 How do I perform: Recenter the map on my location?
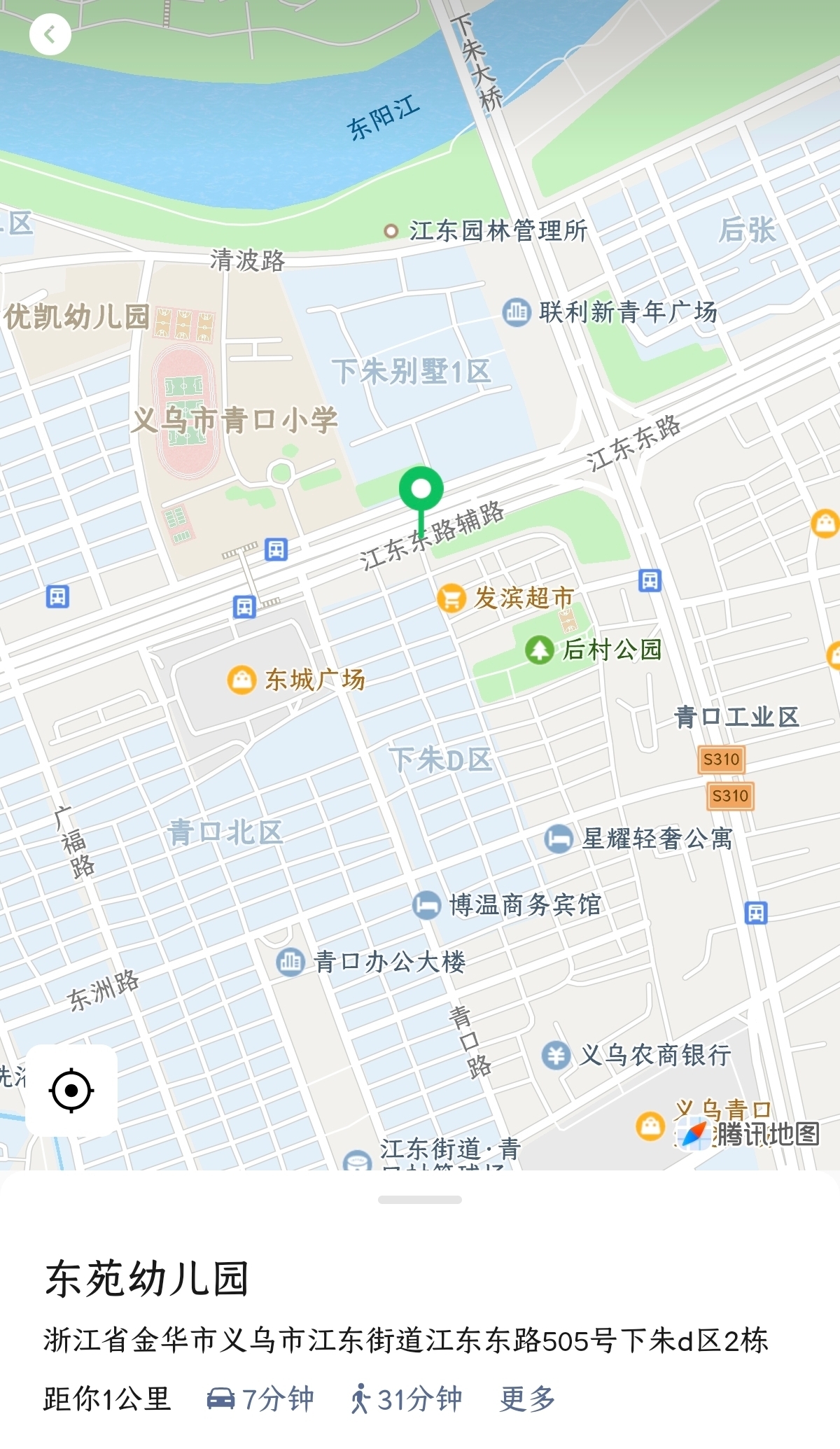(x=71, y=1091)
